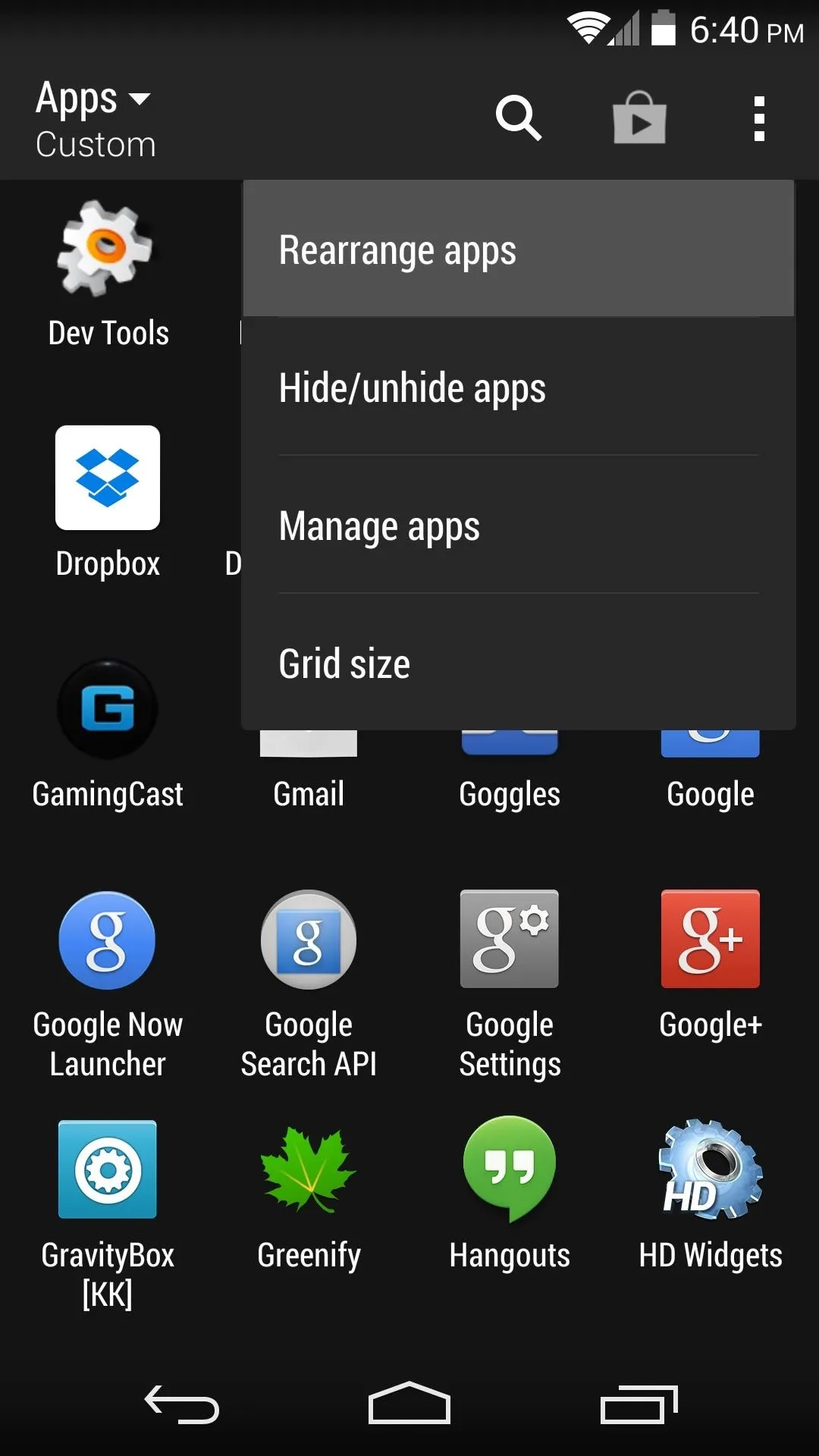The height and width of the screenshot is (1456, 819).
Task: Expand the Apps Custom sort dropdown
Action: 95,120
